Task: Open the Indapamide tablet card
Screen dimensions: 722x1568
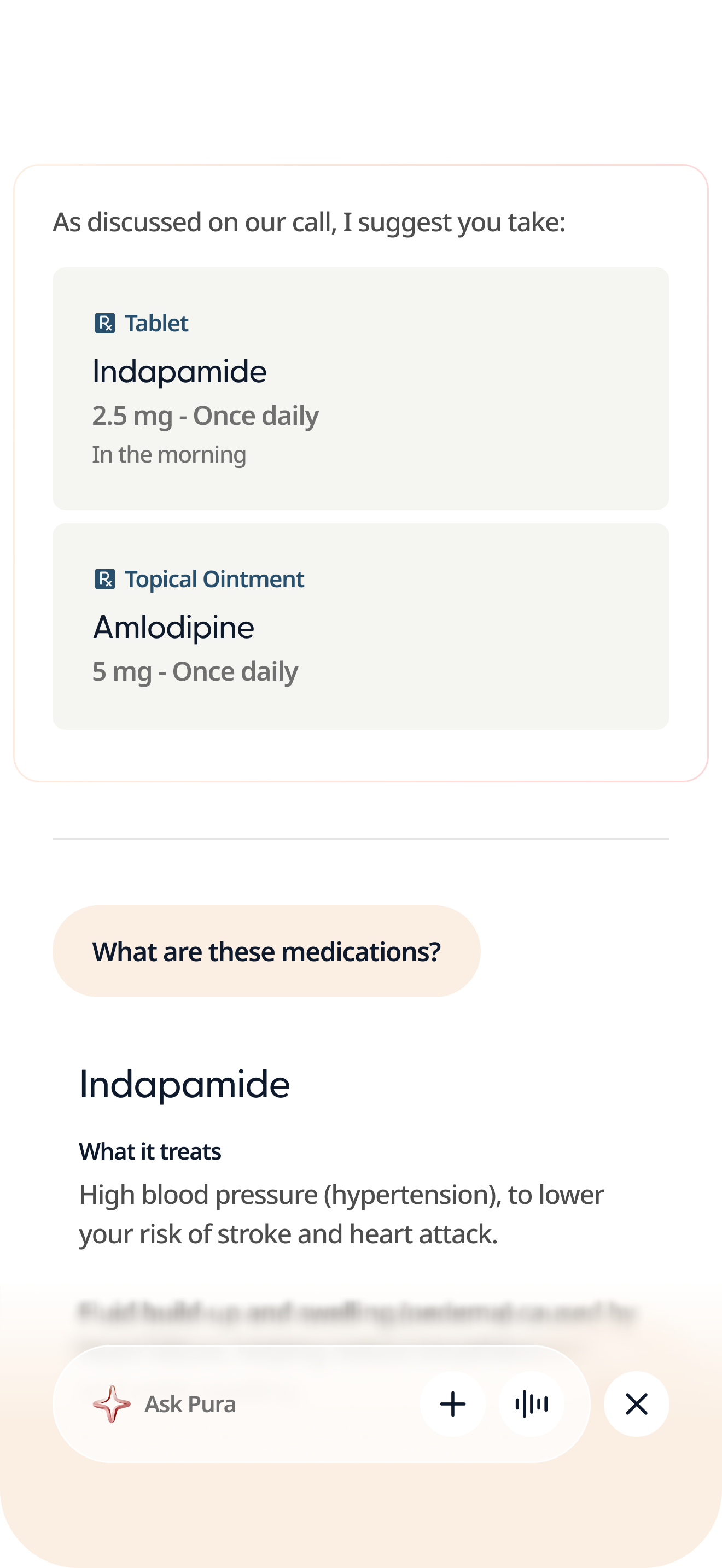Action: pyautogui.click(x=360, y=388)
